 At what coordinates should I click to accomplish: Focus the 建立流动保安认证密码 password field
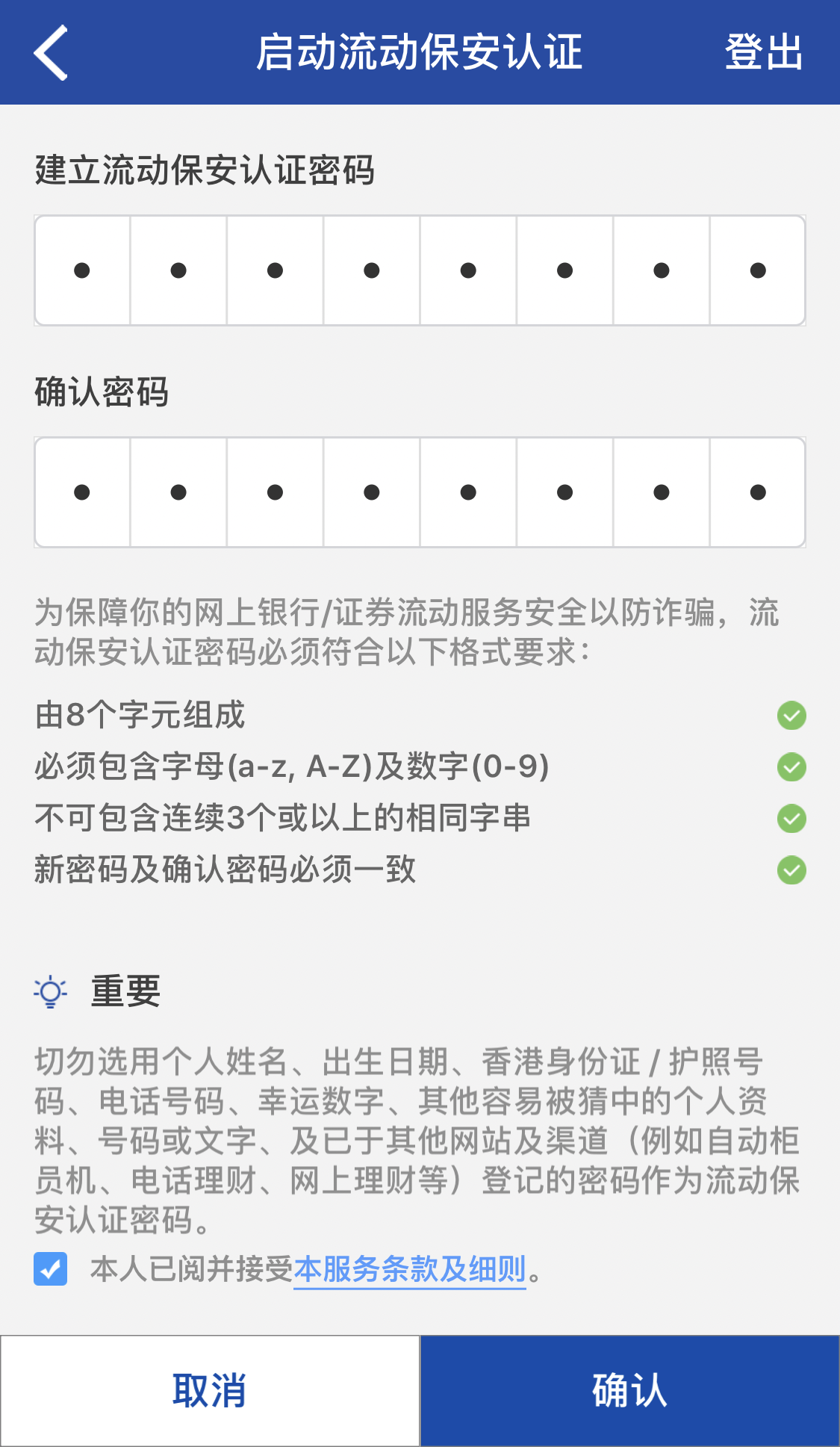420,270
